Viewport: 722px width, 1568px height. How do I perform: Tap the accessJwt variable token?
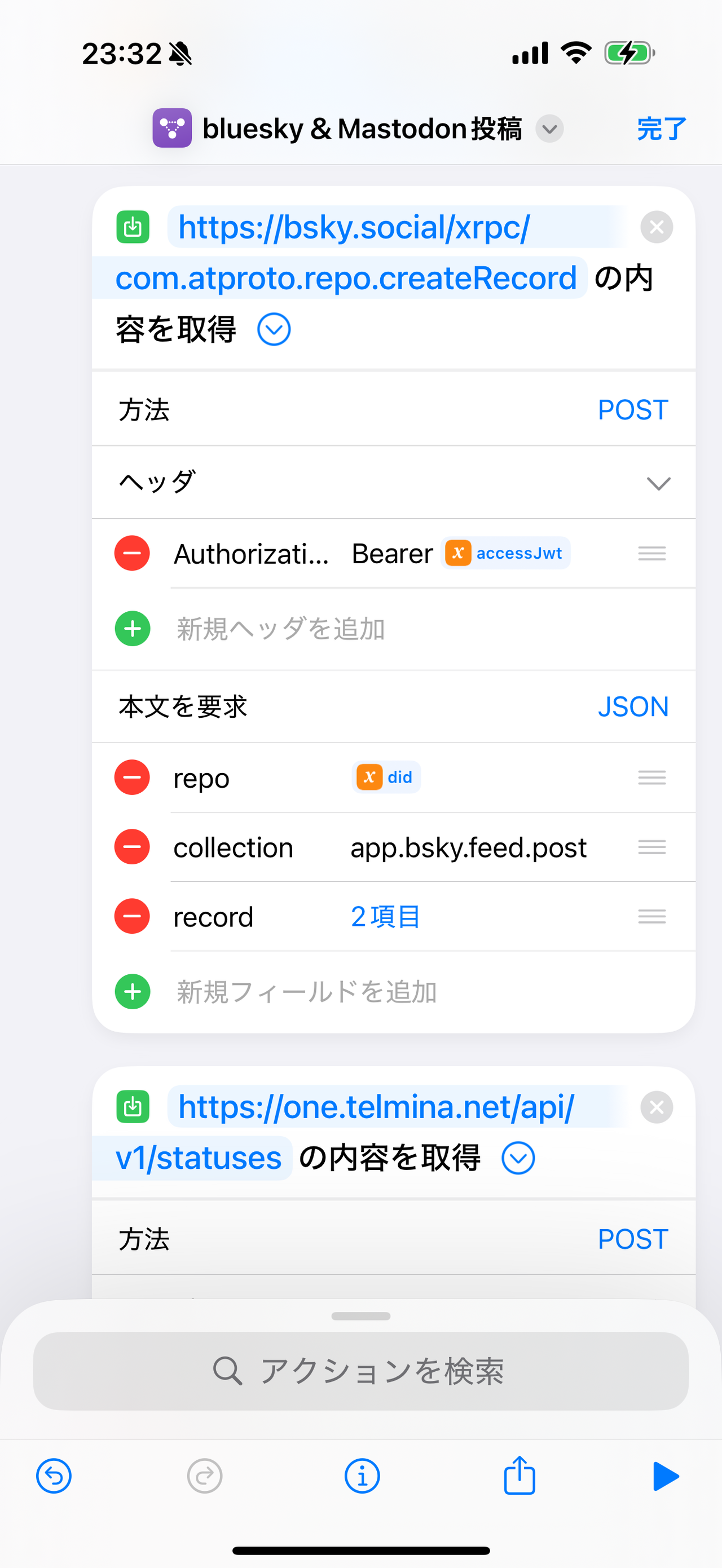click(x=505, y=553)
